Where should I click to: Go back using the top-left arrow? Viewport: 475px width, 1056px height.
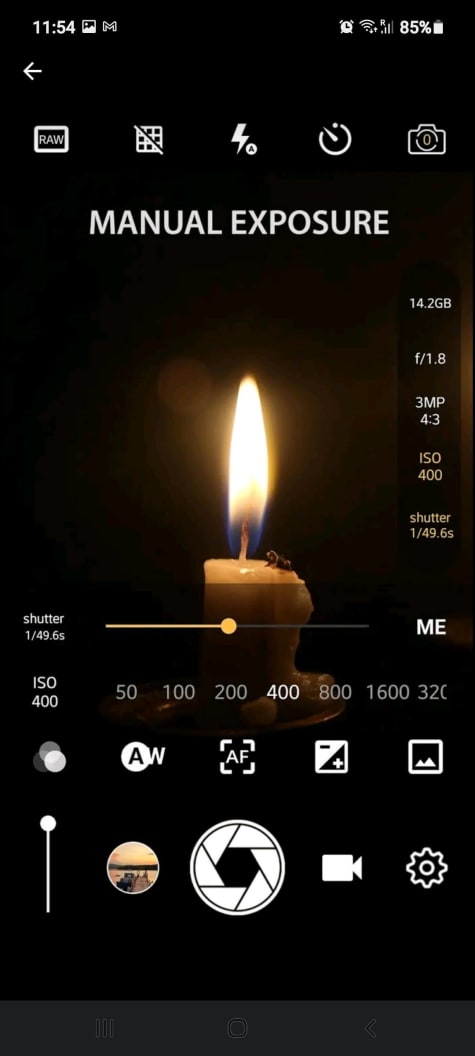click(32, 71)
